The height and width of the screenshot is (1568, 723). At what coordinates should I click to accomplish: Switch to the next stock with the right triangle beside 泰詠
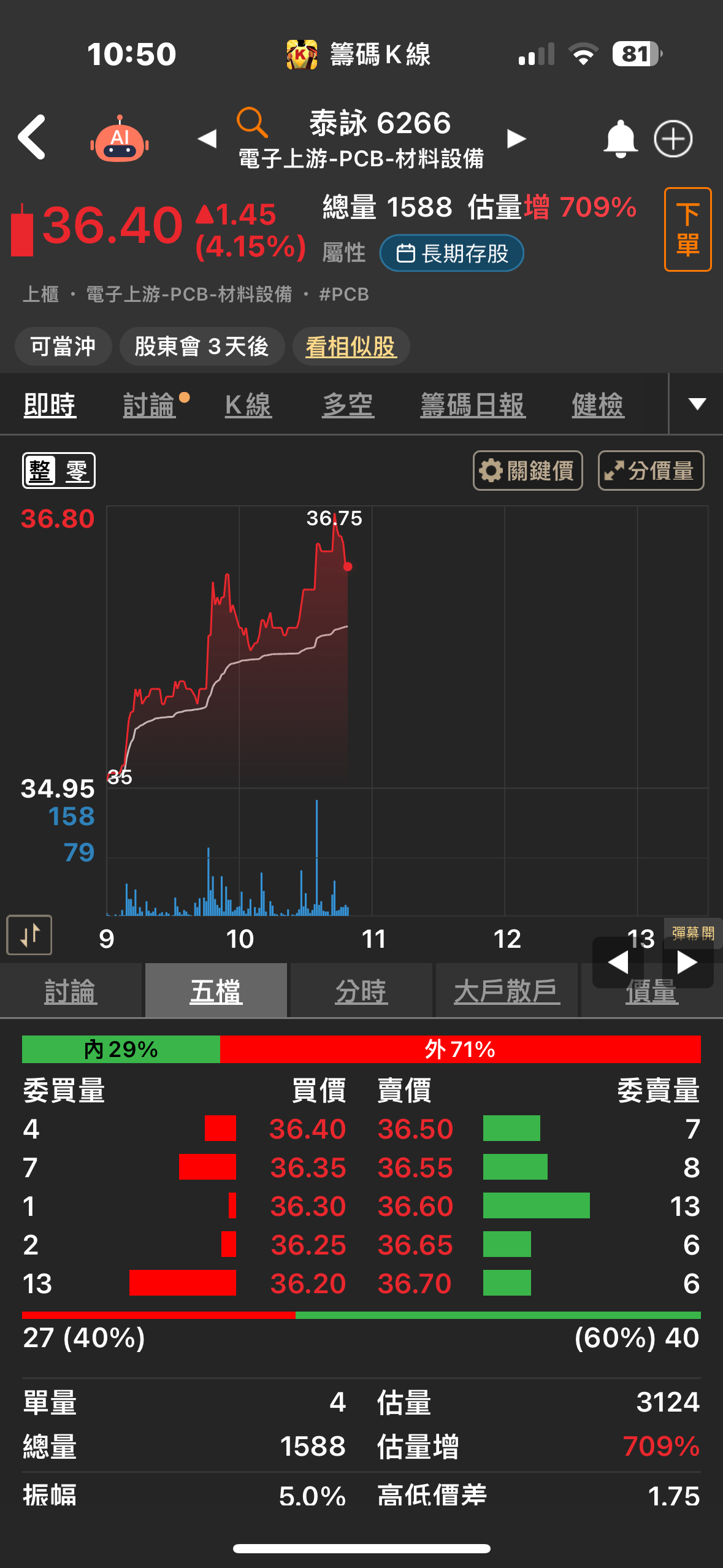516,139
